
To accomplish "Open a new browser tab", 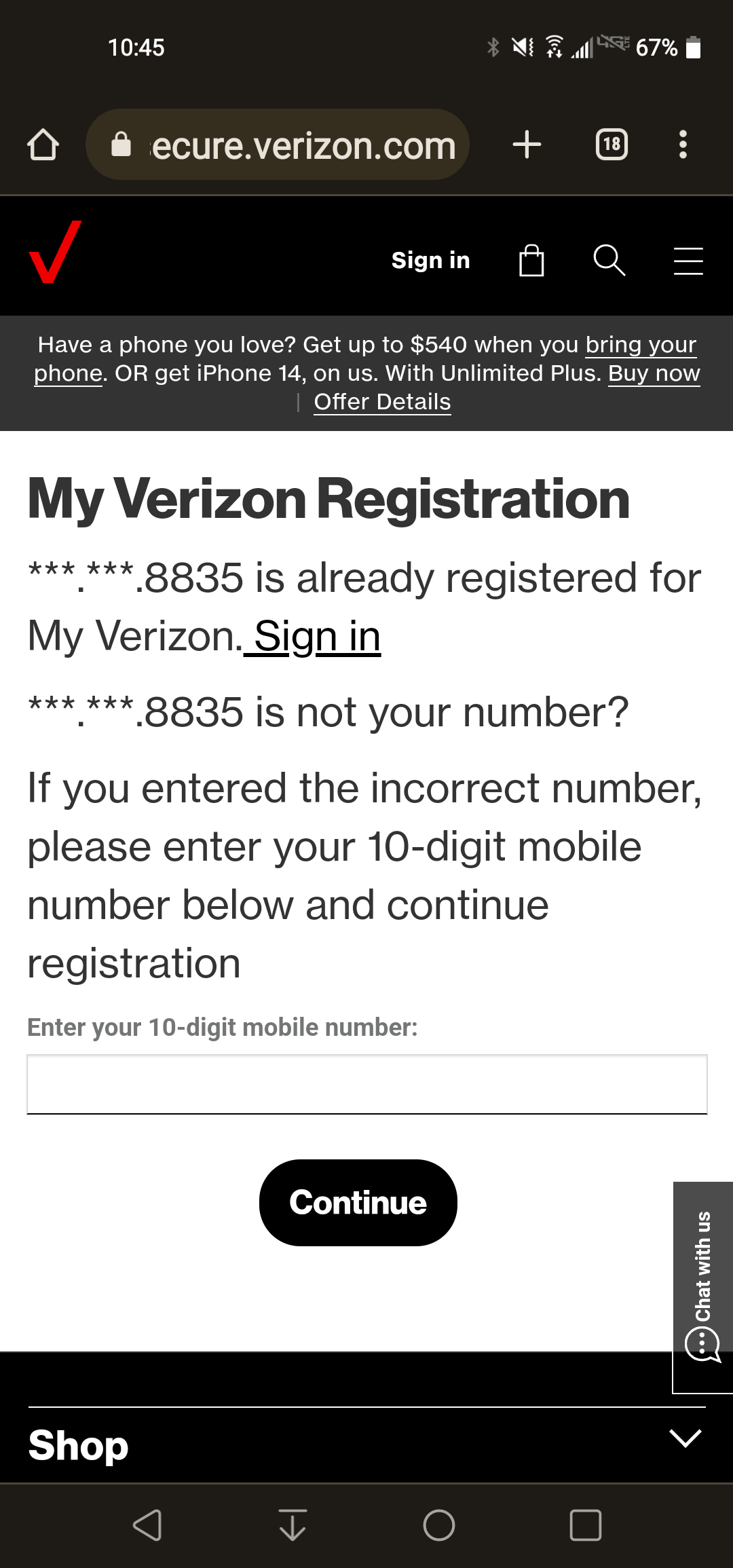I will 527,145.
